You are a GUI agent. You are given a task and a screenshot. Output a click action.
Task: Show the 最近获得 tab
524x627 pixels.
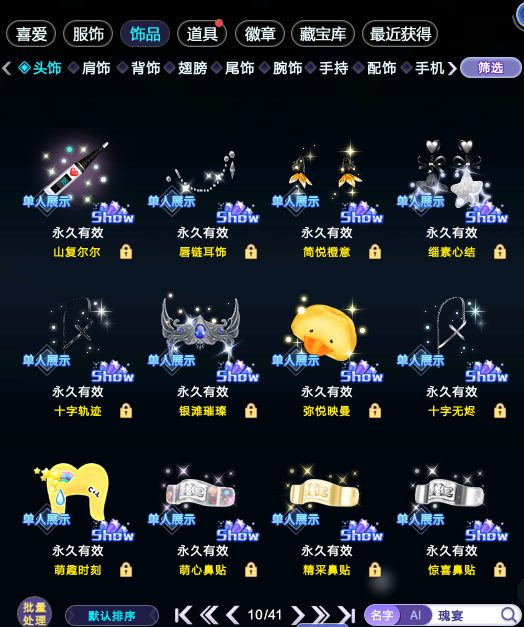click(400, 34)
